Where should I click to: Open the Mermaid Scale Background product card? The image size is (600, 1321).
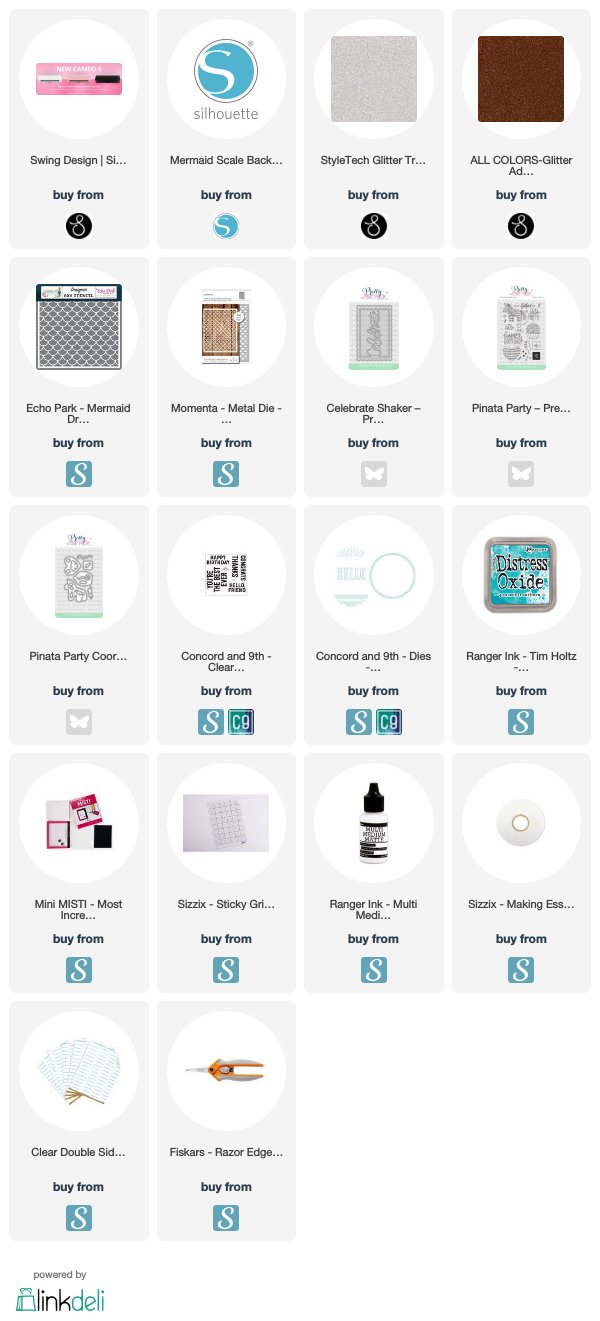tap(226, 129)
